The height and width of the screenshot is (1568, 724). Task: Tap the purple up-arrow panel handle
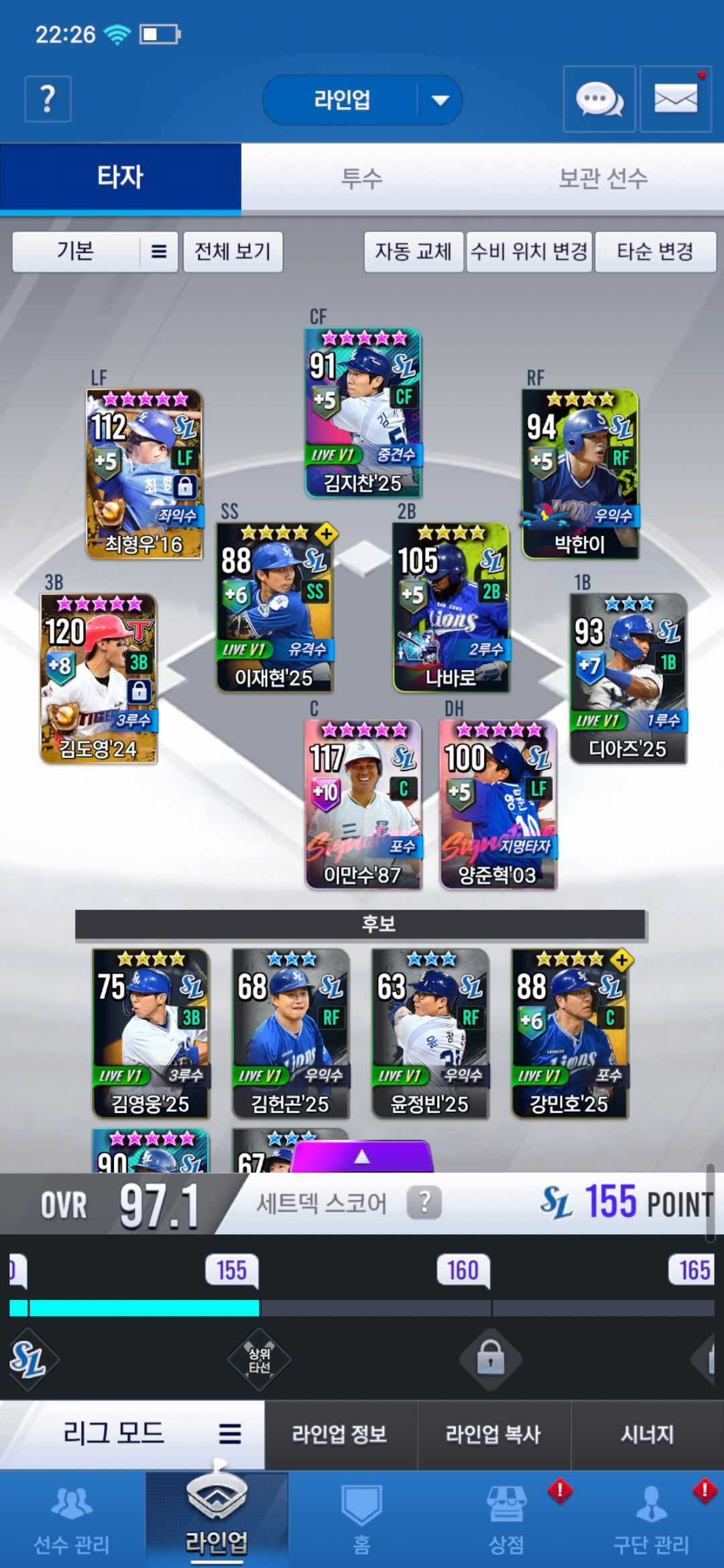click(362, 1157)
